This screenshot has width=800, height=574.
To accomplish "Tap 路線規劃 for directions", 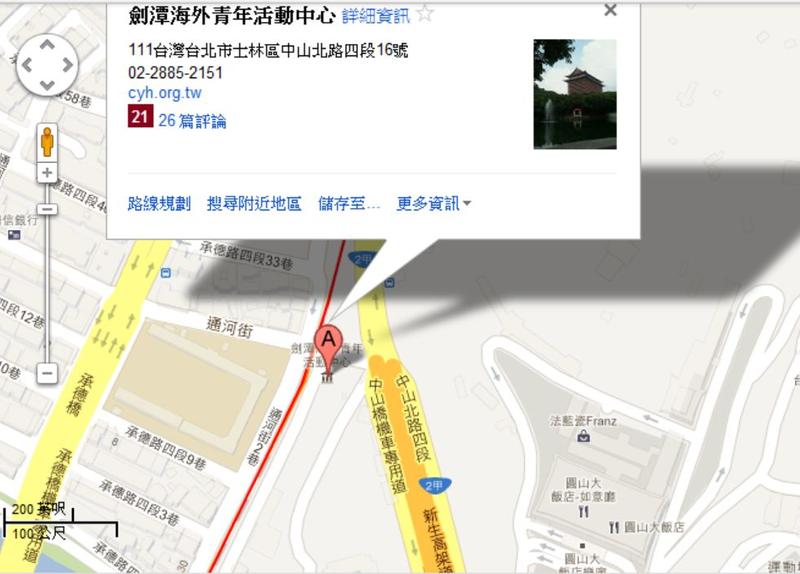I will 159,203.
